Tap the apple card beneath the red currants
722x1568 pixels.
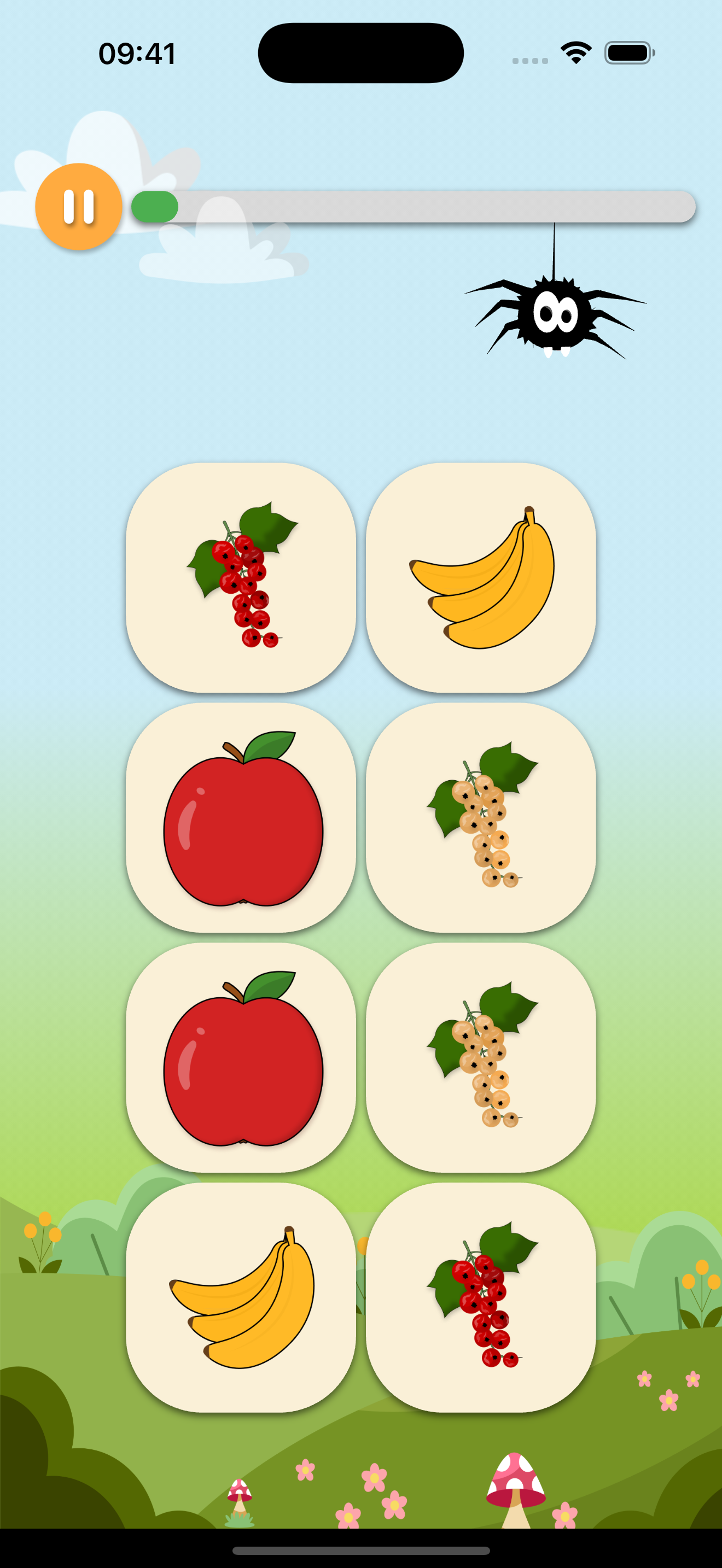point(241,817)
